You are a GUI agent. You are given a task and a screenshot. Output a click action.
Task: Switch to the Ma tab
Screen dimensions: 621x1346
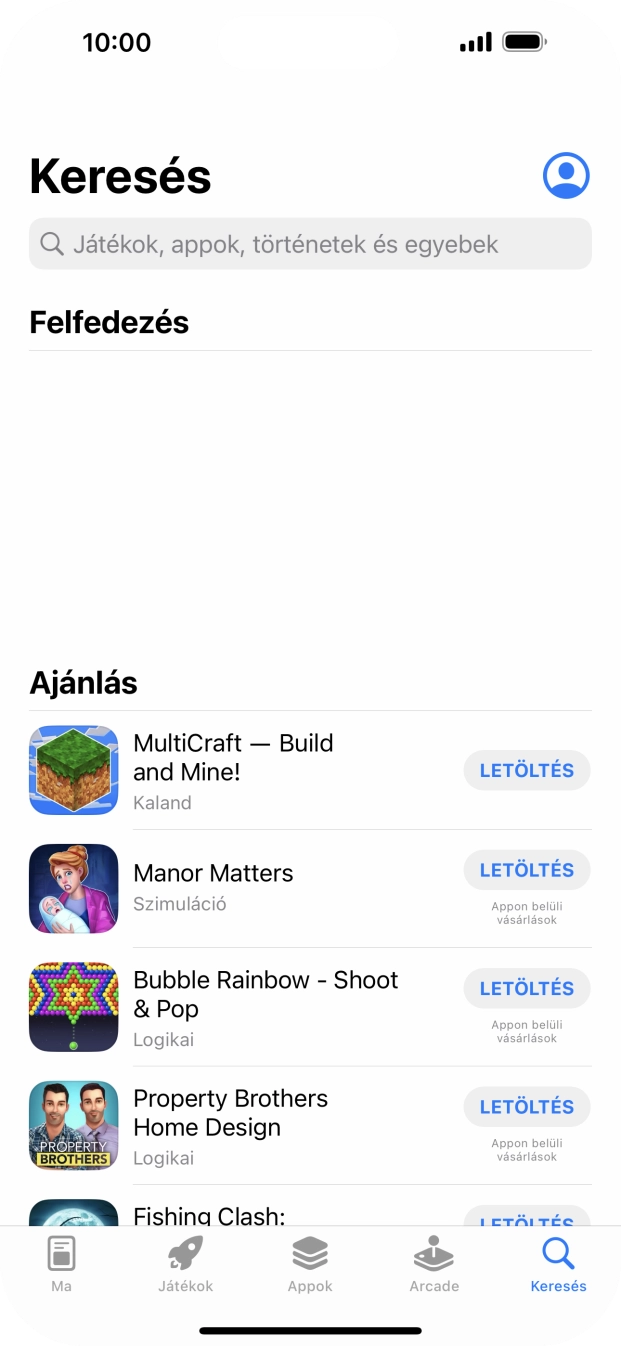62,1264
